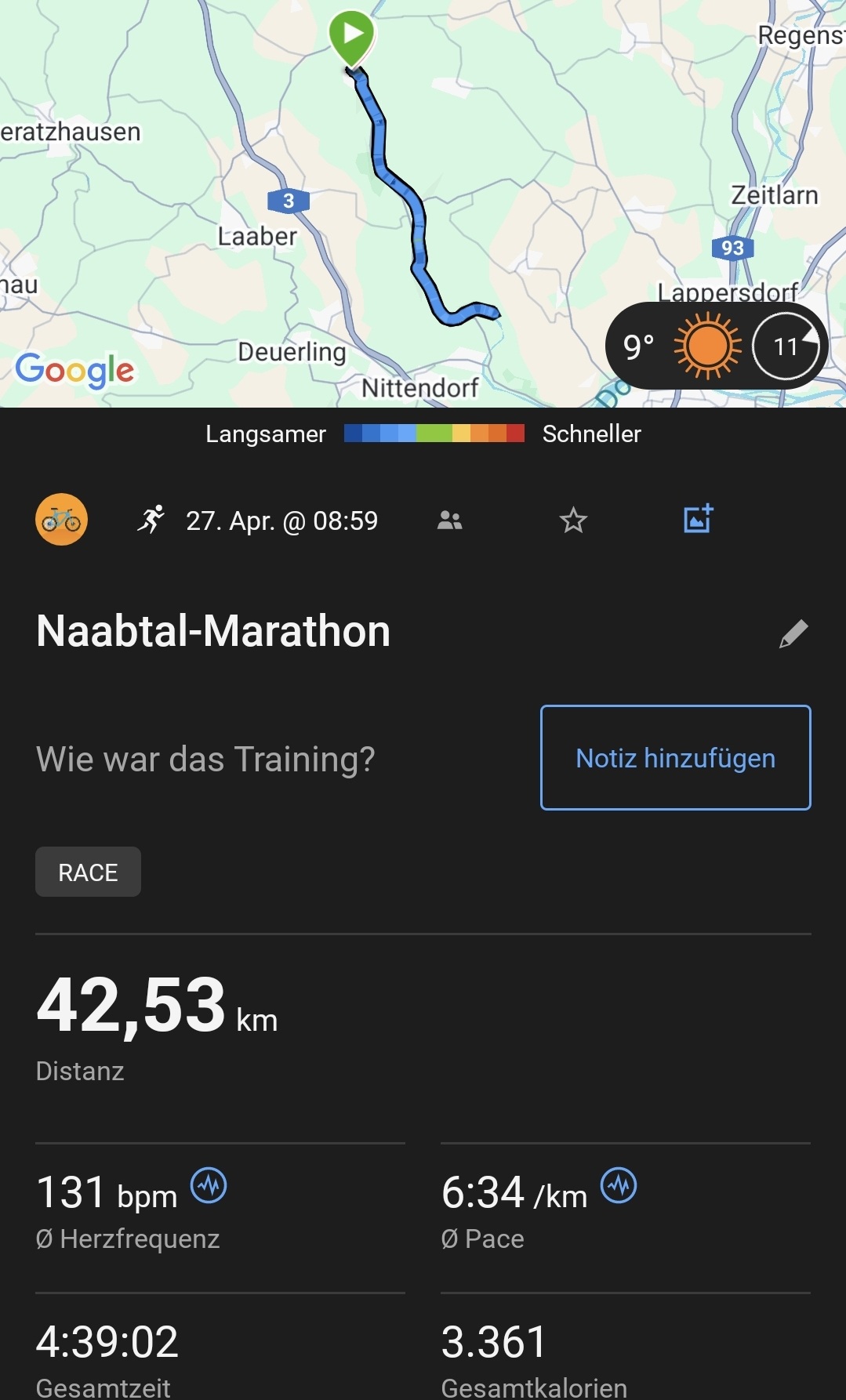This screenshot has width=846, height=1400.
Task: Tap the running activity type icon
Action: coord(151,519)
